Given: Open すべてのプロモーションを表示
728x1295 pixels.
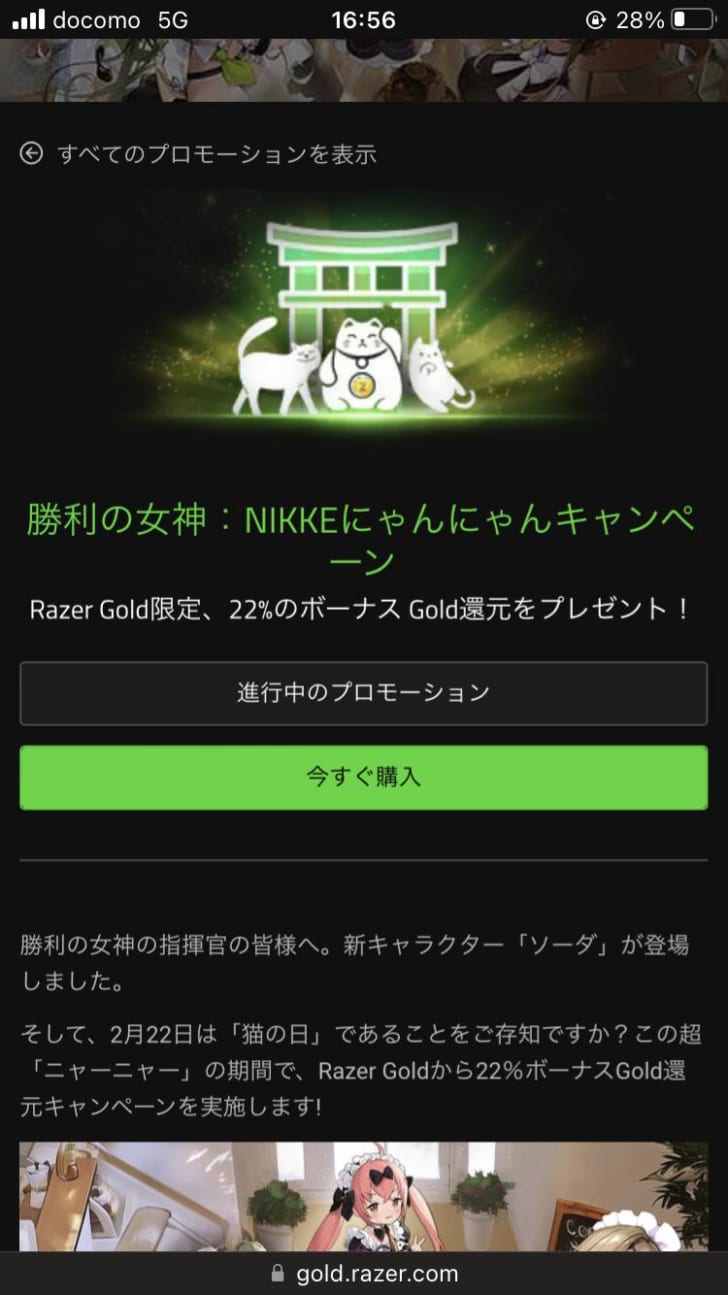Looking at the screenshot, I should pyautogui.click(x=218, y=155).
